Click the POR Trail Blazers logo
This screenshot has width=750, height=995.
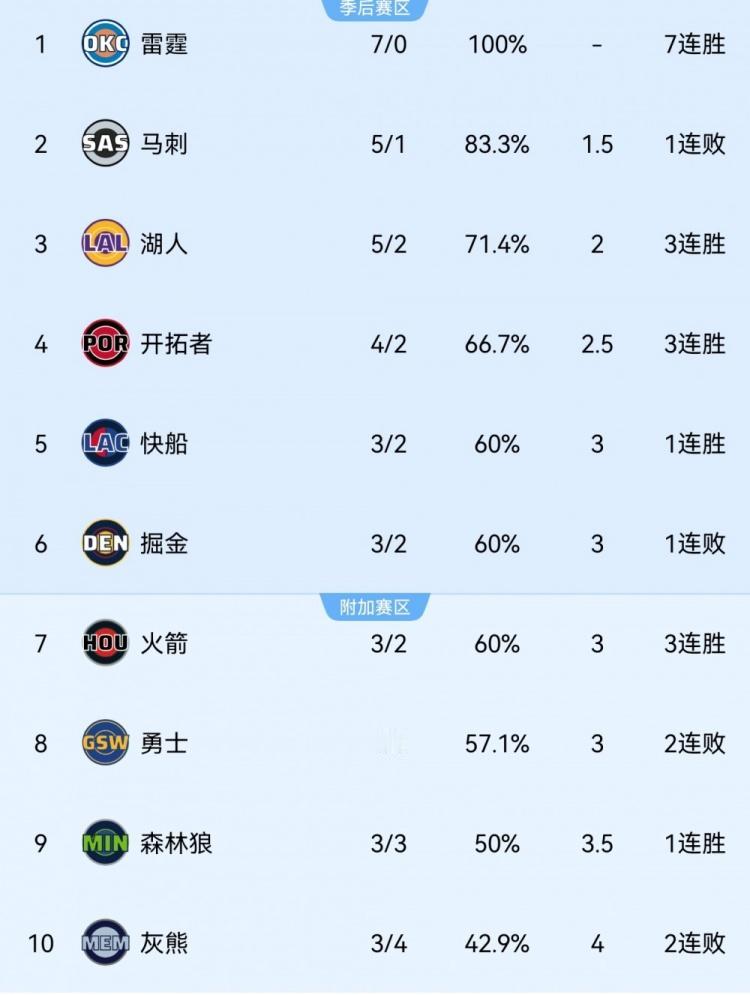click(x=105, y=344)
